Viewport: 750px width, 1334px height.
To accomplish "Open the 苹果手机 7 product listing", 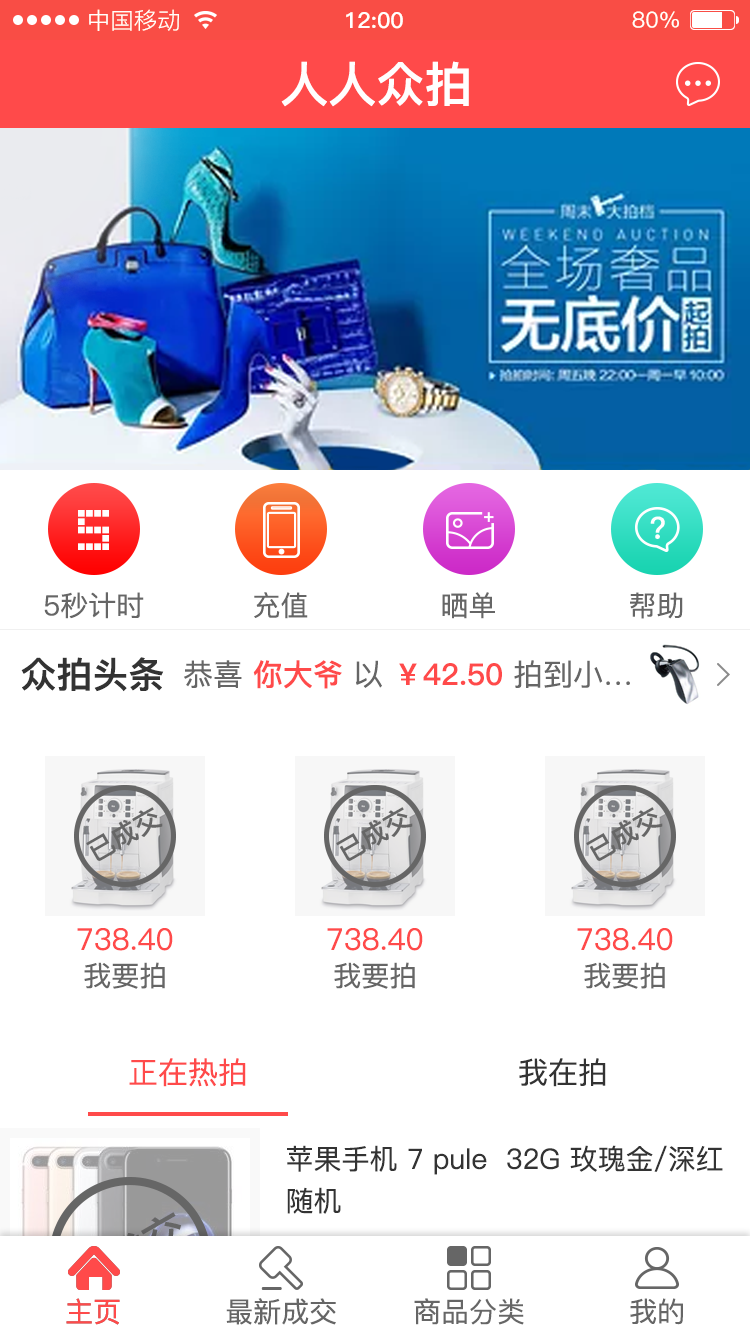I will tap(504, 1180).
